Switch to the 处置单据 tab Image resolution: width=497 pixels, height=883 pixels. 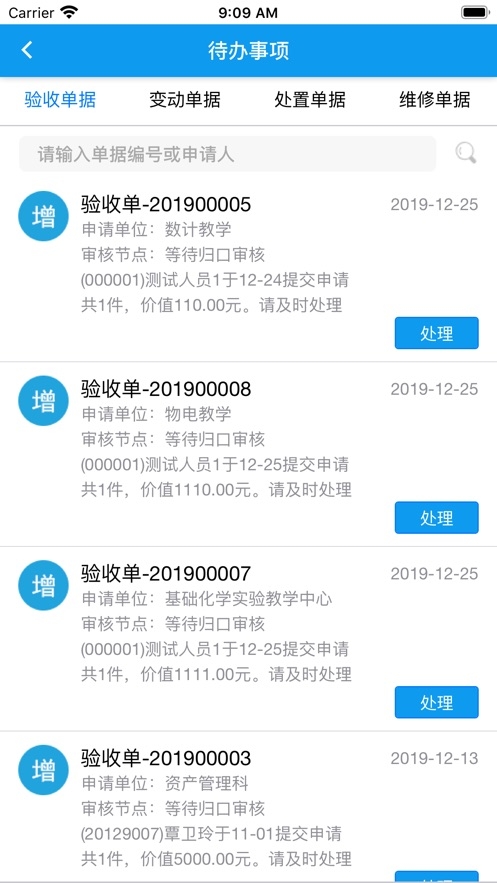coord(310,100)
